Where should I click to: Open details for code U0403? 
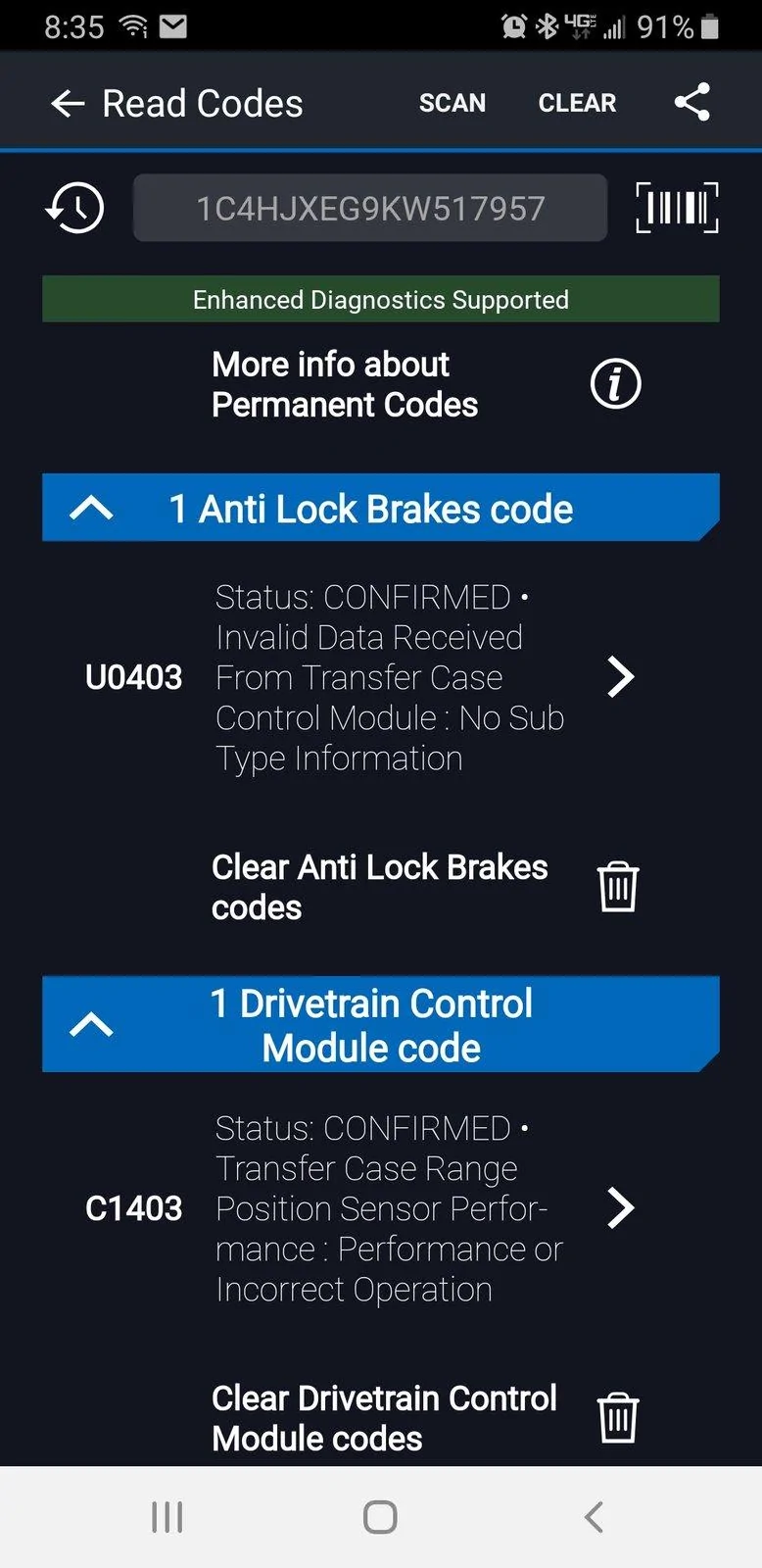coord(621,677)
